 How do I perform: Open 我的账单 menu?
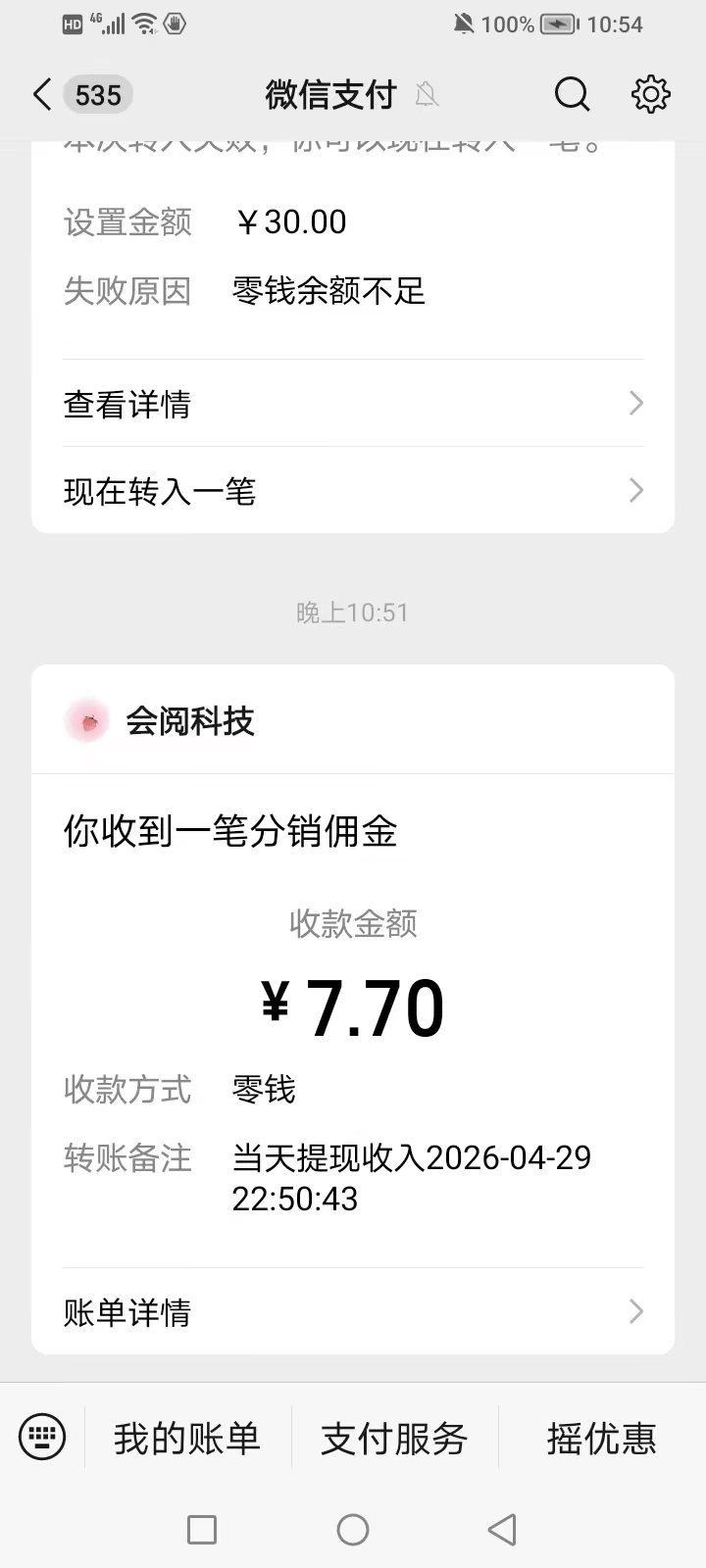click(187, 1439)
